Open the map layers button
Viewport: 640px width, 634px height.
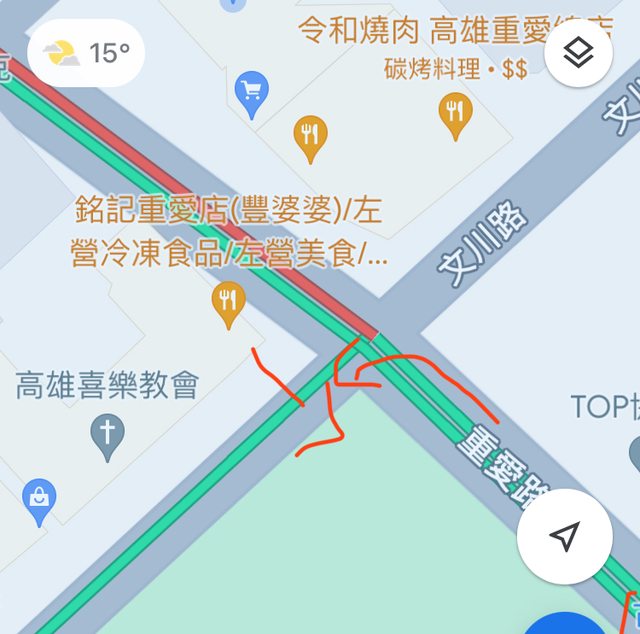tap(579, 54)
